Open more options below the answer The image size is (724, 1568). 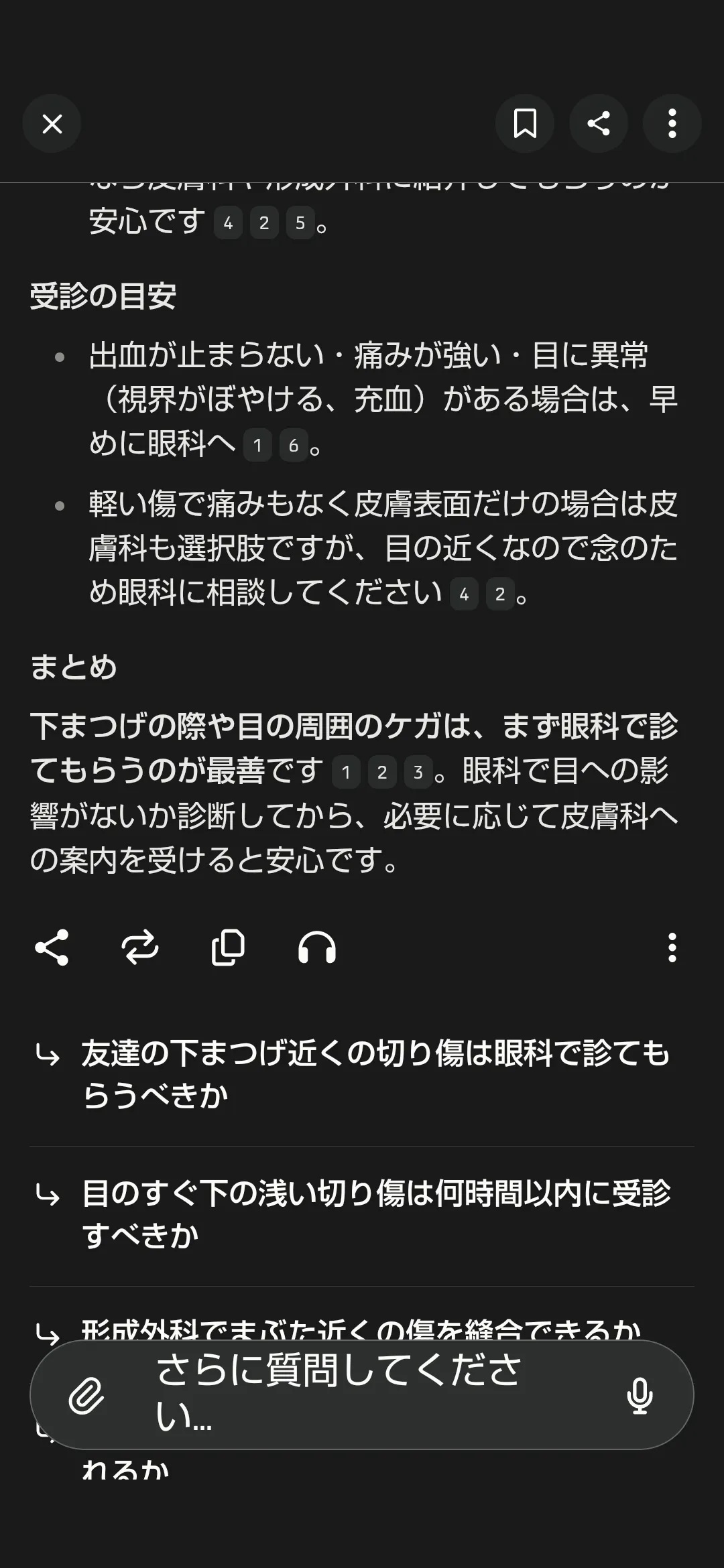click(x=672, y=948)
